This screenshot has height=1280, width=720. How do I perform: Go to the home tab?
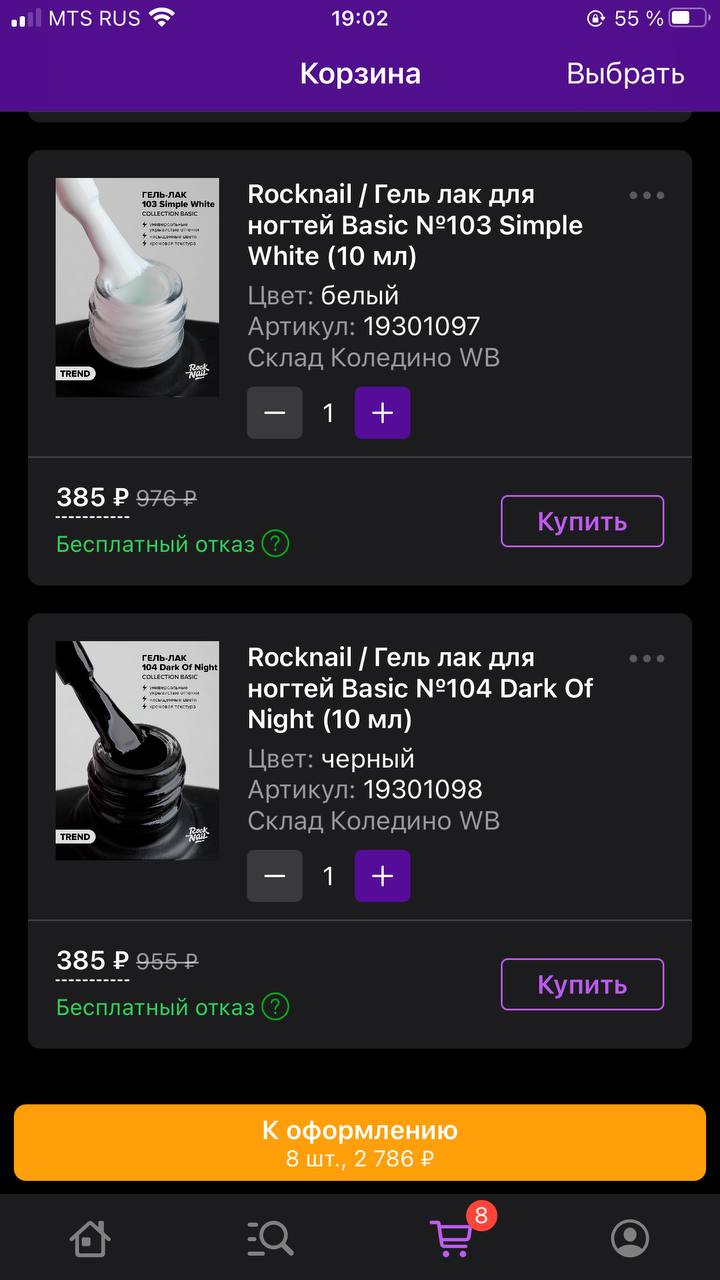(x=90, y=1238)
